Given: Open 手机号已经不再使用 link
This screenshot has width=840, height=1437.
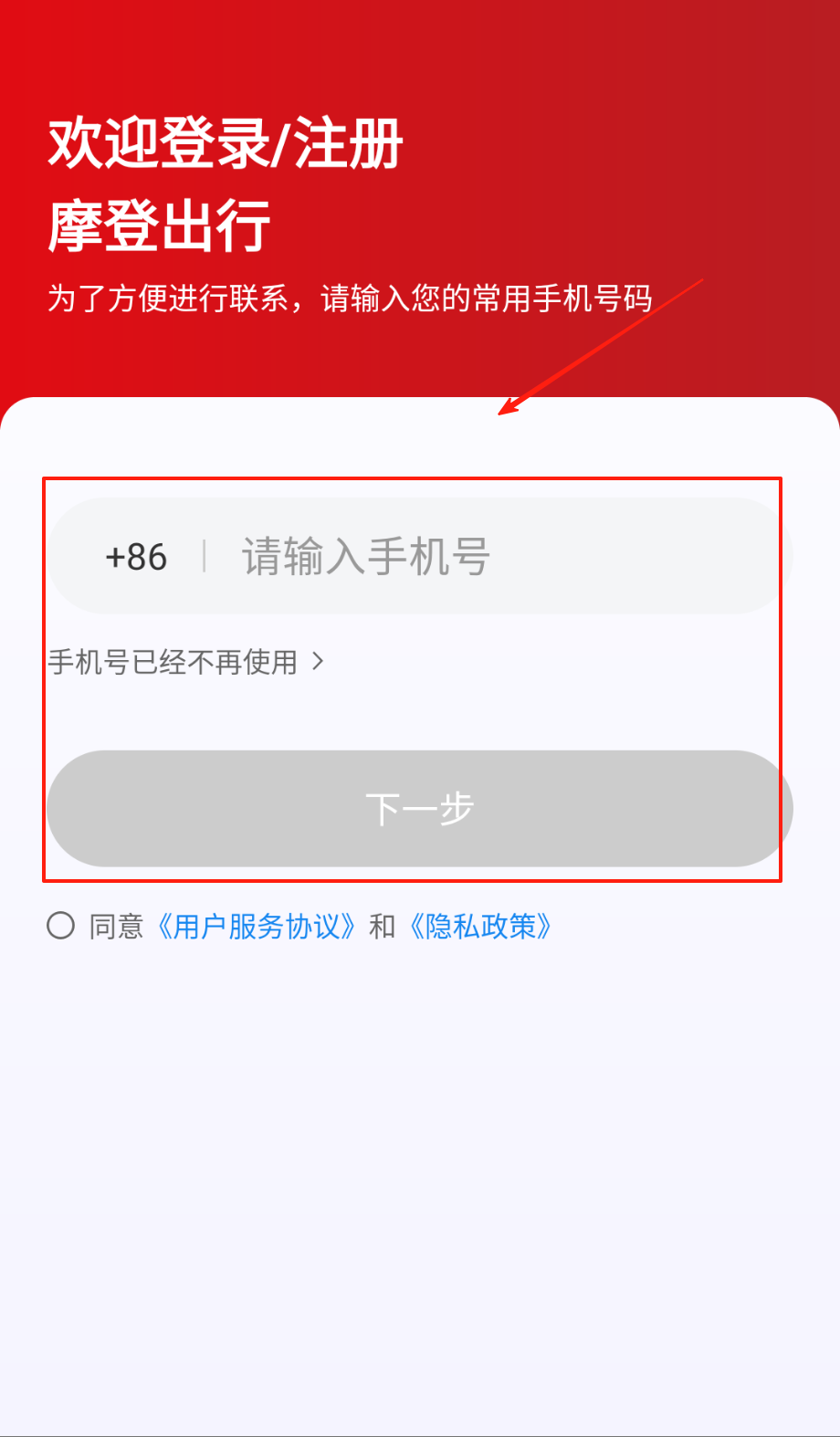Looking at the screenshot, I should [x=185, y=662].
